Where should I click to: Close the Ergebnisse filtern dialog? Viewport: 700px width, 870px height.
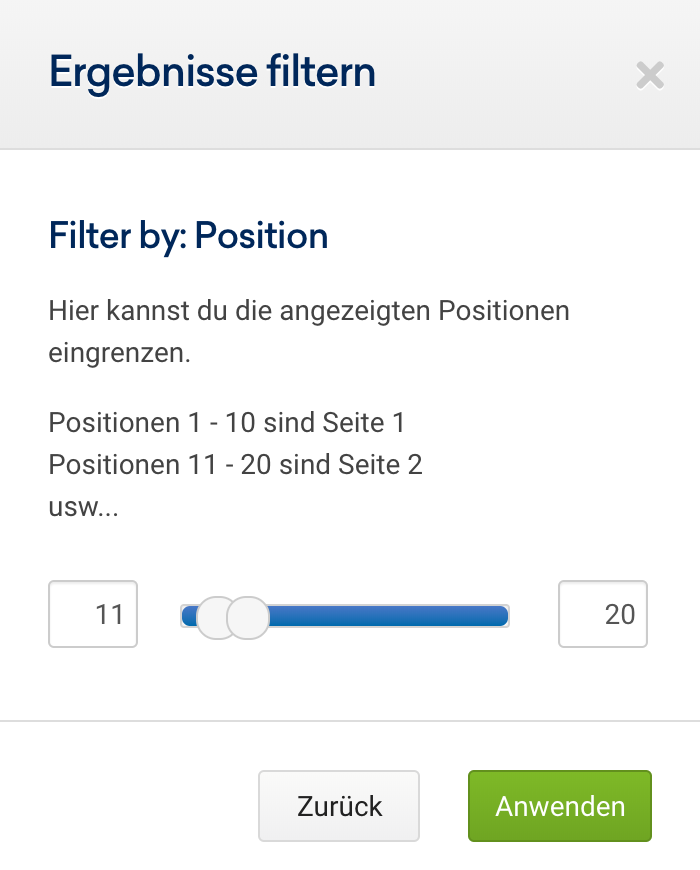click(650, 75)
